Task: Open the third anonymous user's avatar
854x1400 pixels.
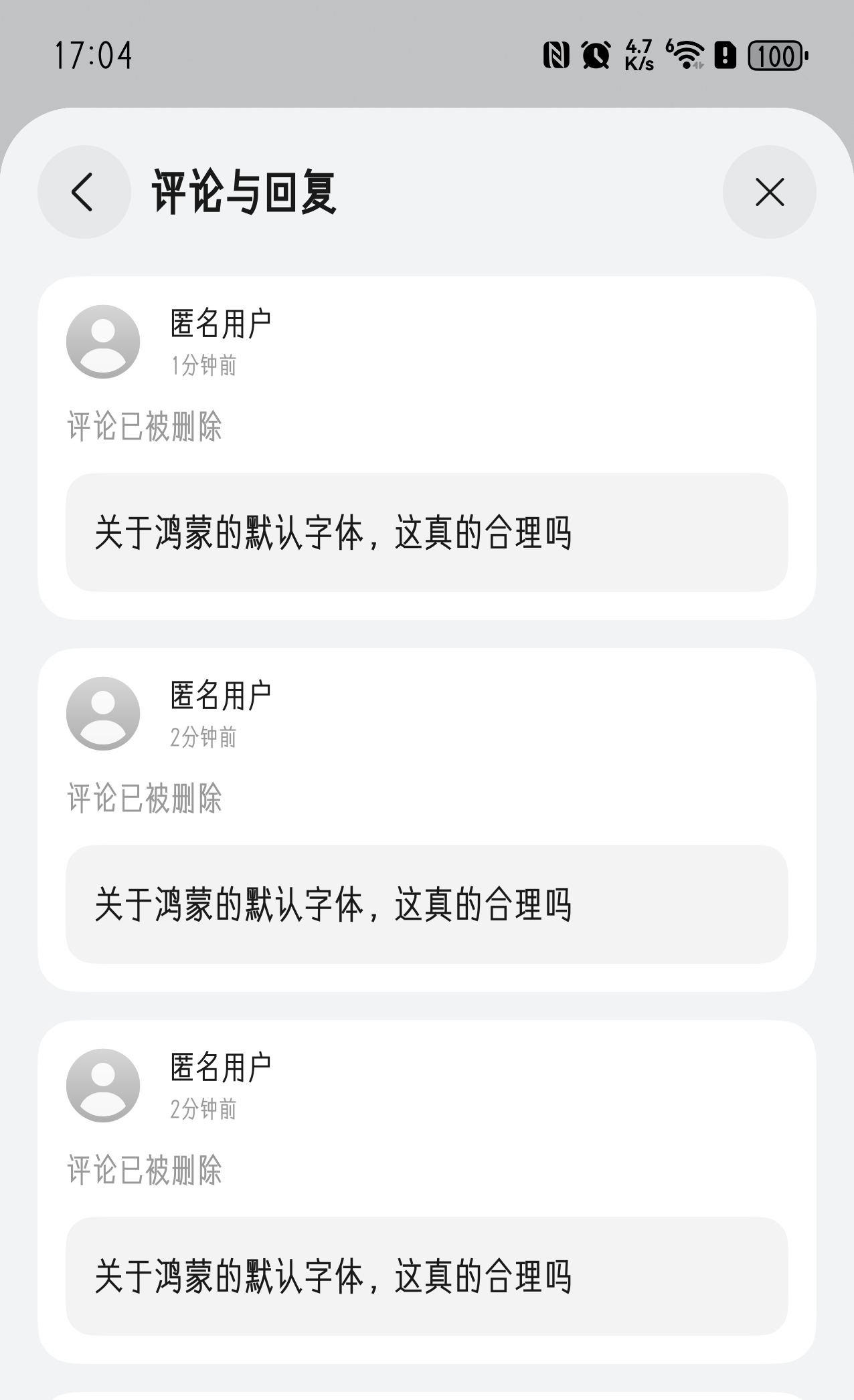Action: [104, 1086]
